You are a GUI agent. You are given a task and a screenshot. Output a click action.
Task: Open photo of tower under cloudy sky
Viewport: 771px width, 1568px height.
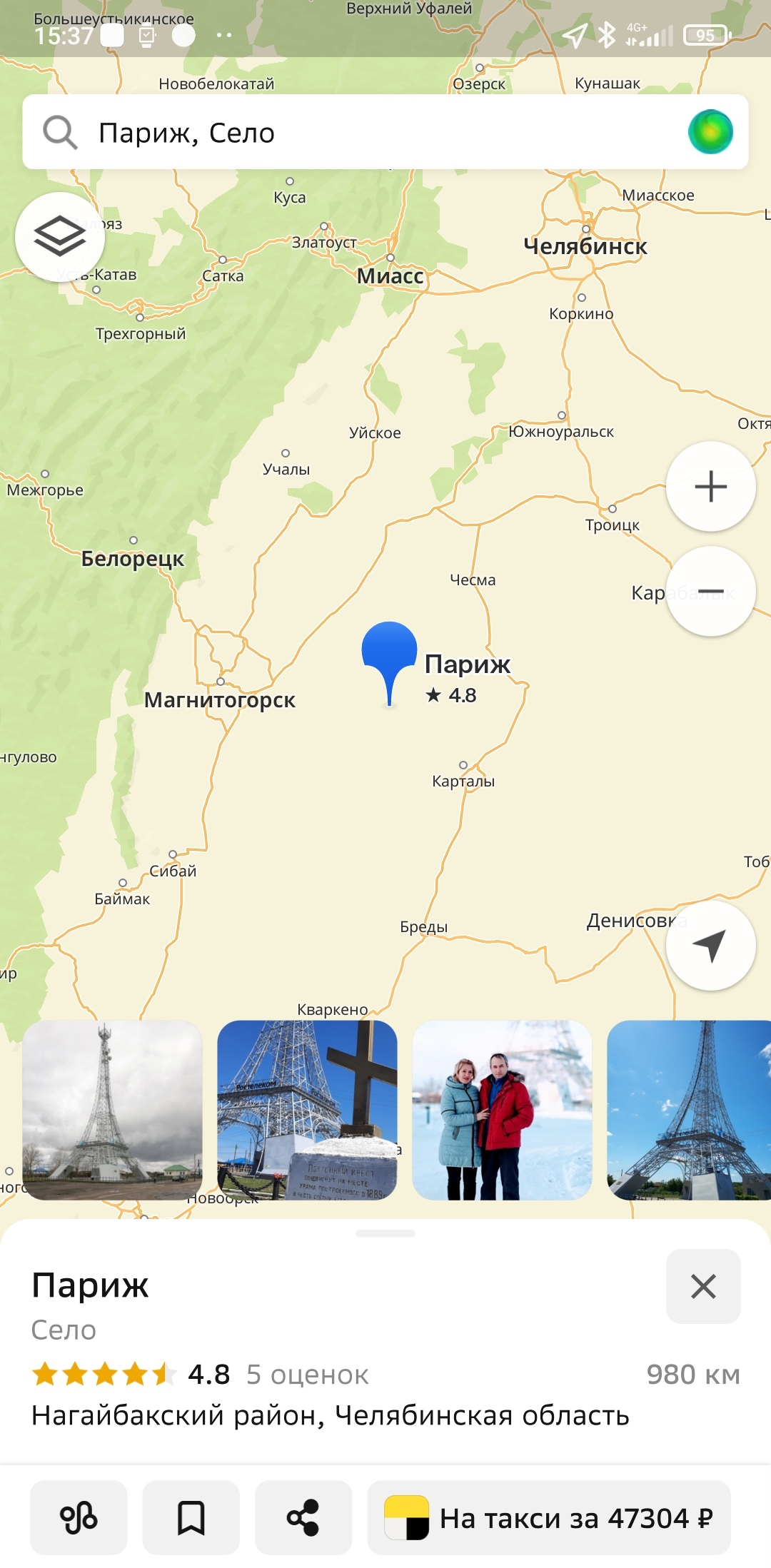click(x=113, y=1110)
